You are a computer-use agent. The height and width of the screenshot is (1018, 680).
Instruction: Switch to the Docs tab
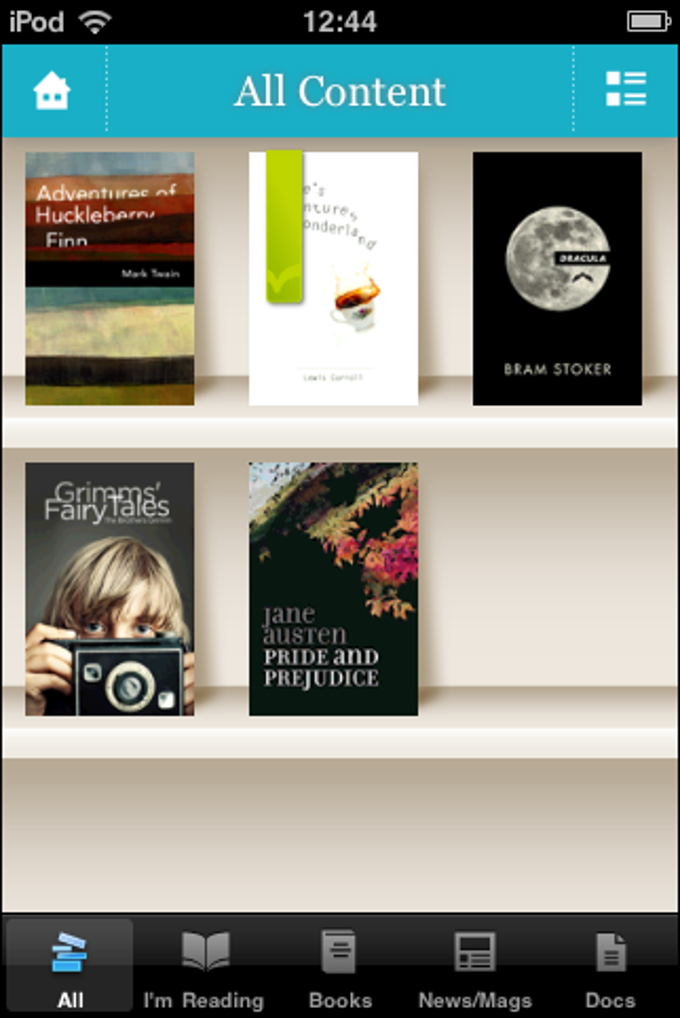point(610,966)
